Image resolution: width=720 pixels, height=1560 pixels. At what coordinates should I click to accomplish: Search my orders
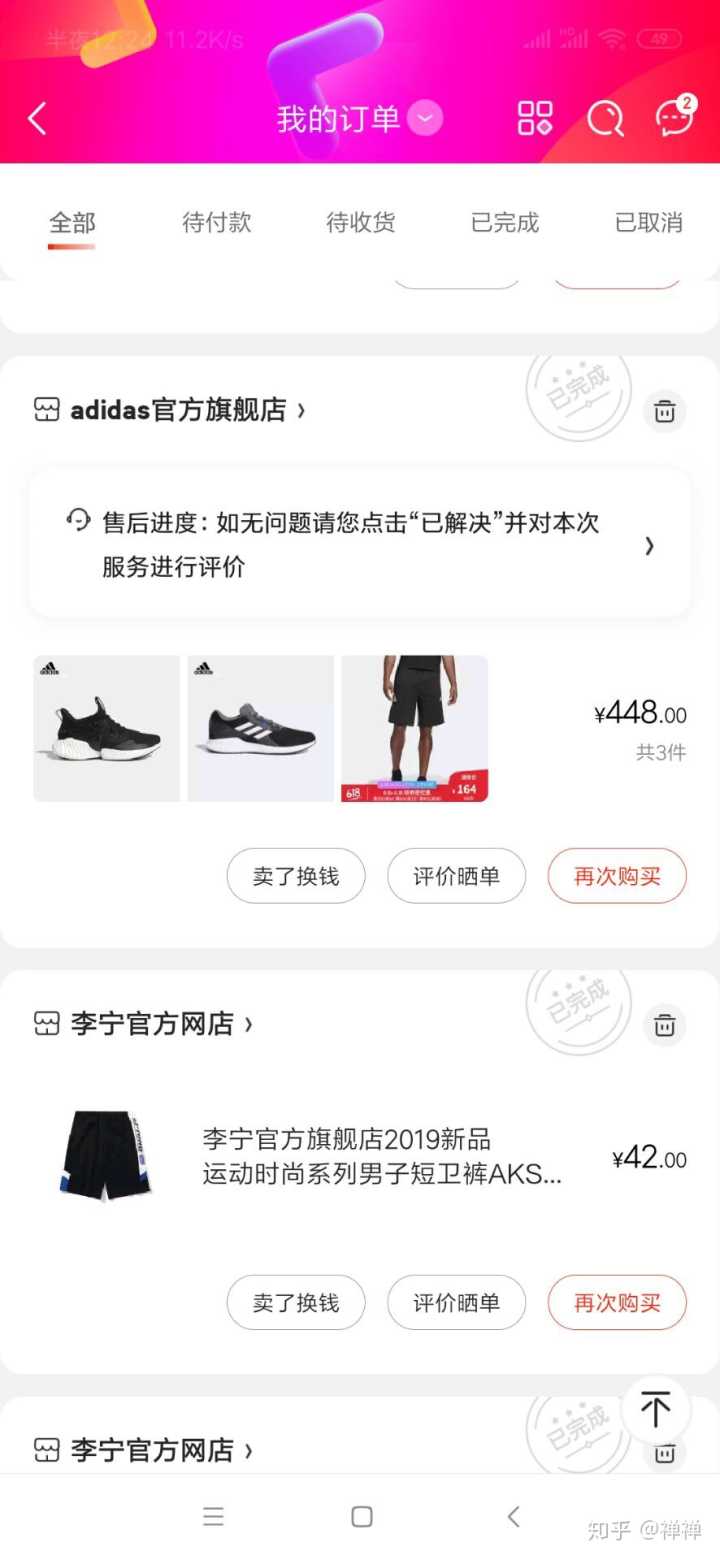(605, 119)
